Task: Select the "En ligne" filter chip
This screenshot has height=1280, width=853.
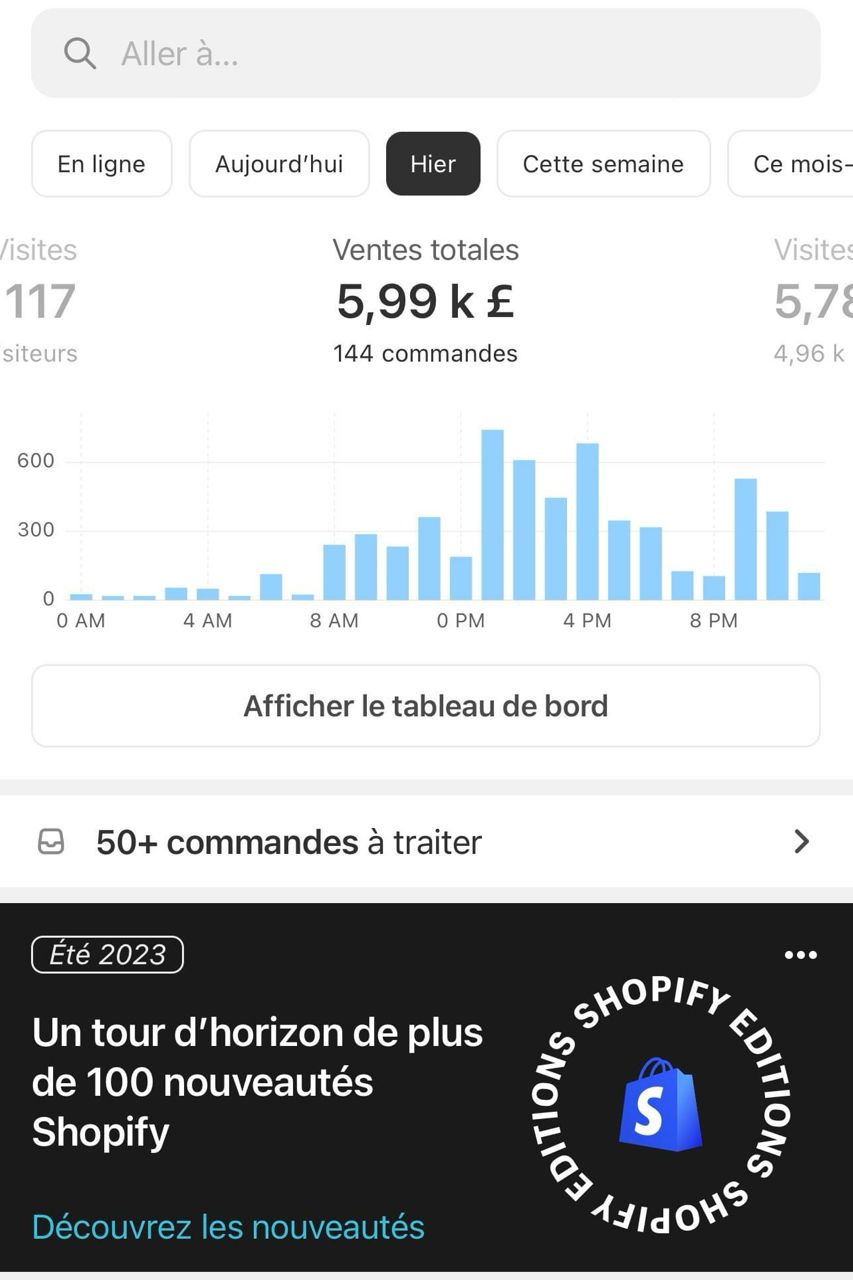Action: pos(102,164)
